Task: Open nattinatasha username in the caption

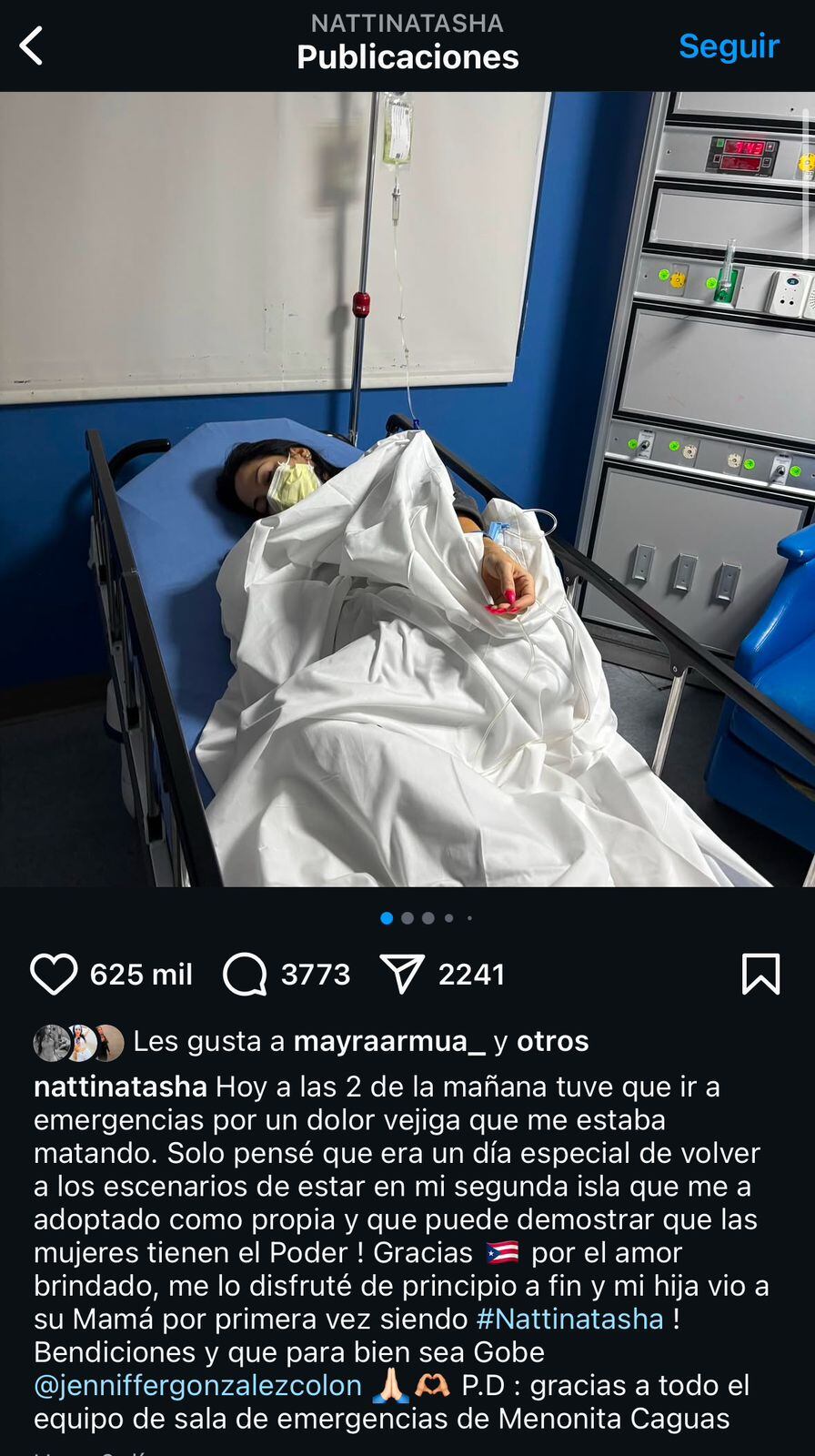Action: 120,1087
